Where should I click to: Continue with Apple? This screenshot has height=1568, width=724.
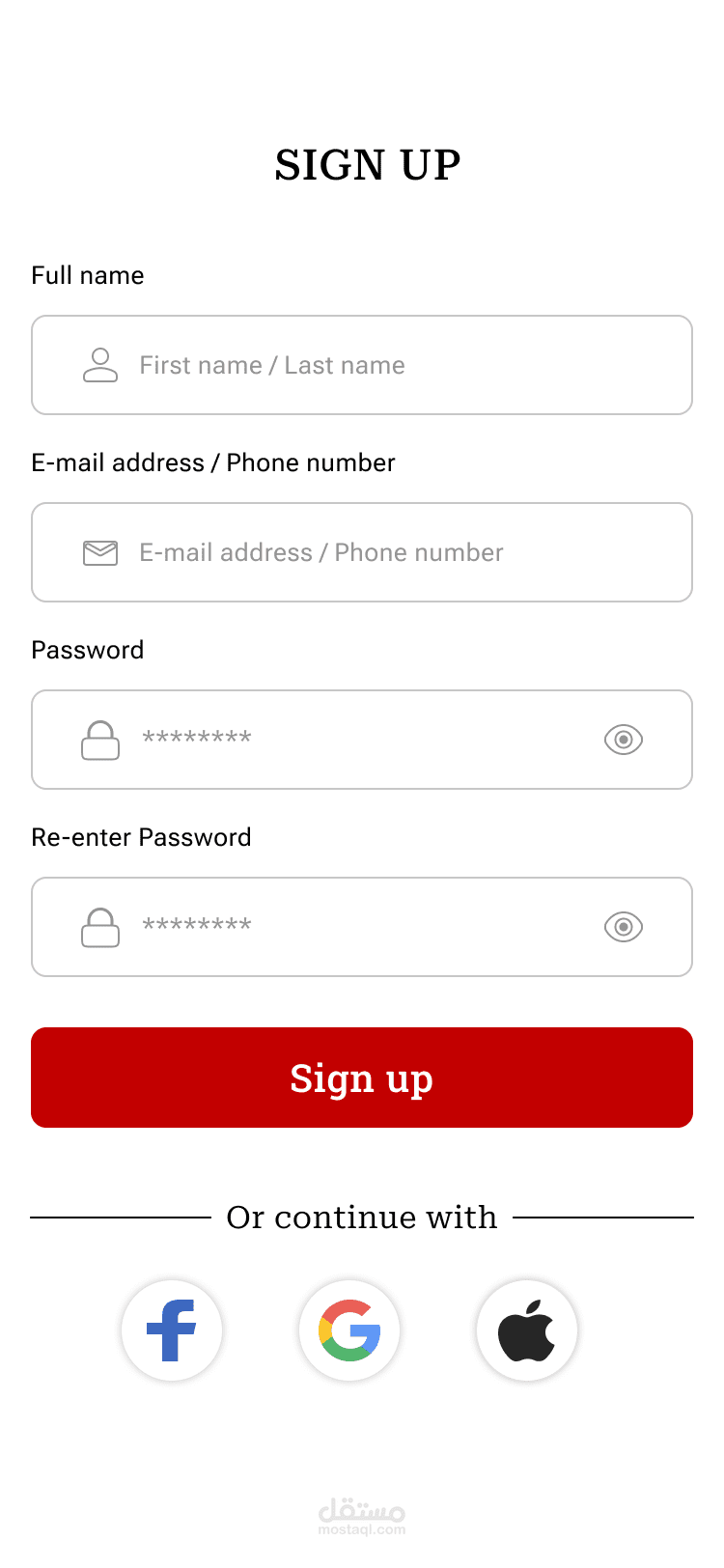527,1330
